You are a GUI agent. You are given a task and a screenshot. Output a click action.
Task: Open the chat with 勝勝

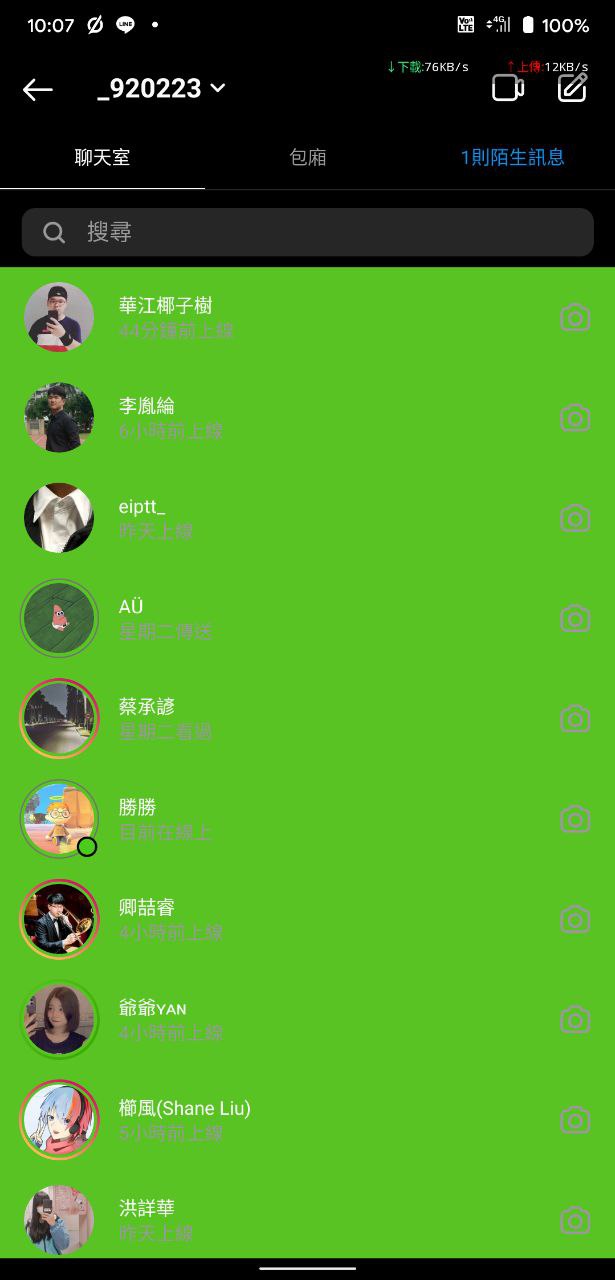pos(307,819)
